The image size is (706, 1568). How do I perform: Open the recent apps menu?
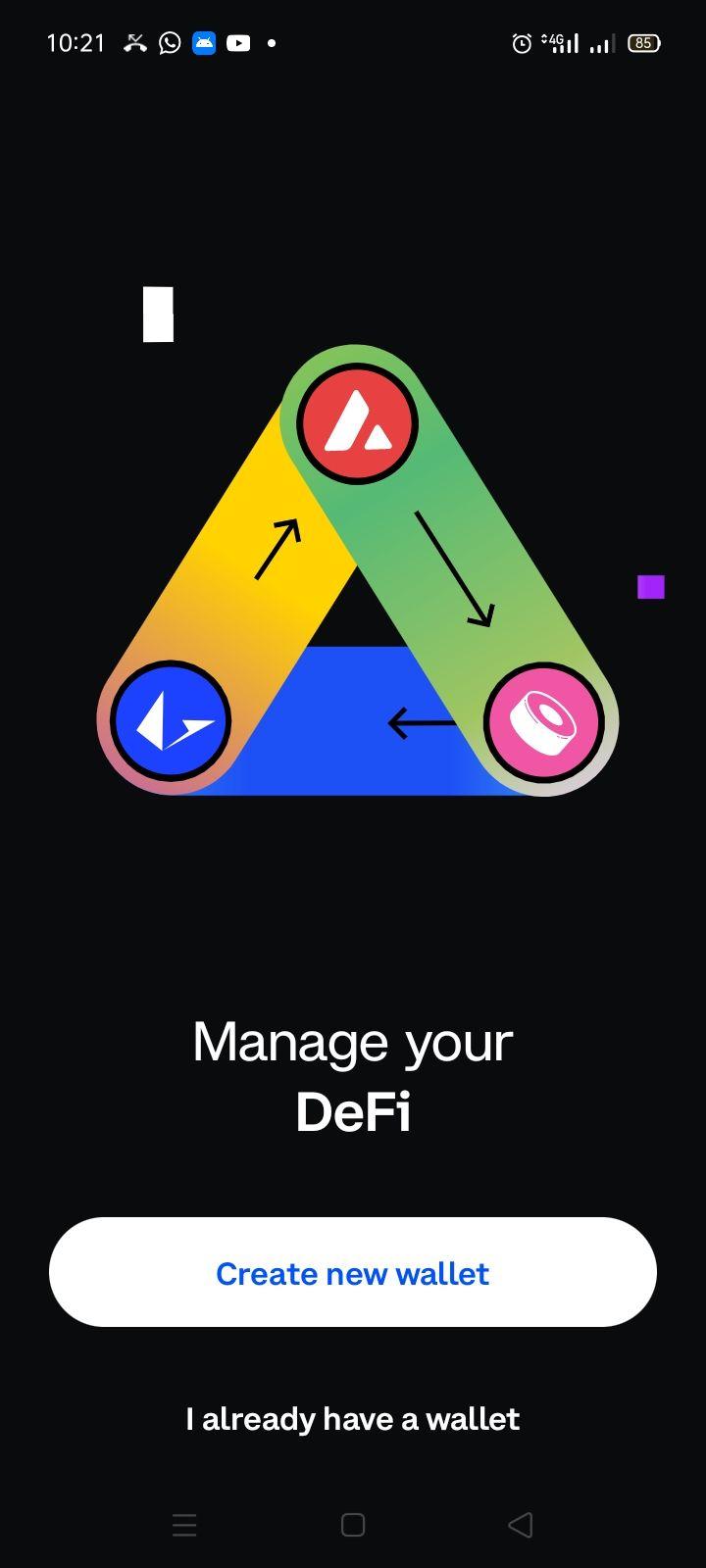coord(184,1525)
